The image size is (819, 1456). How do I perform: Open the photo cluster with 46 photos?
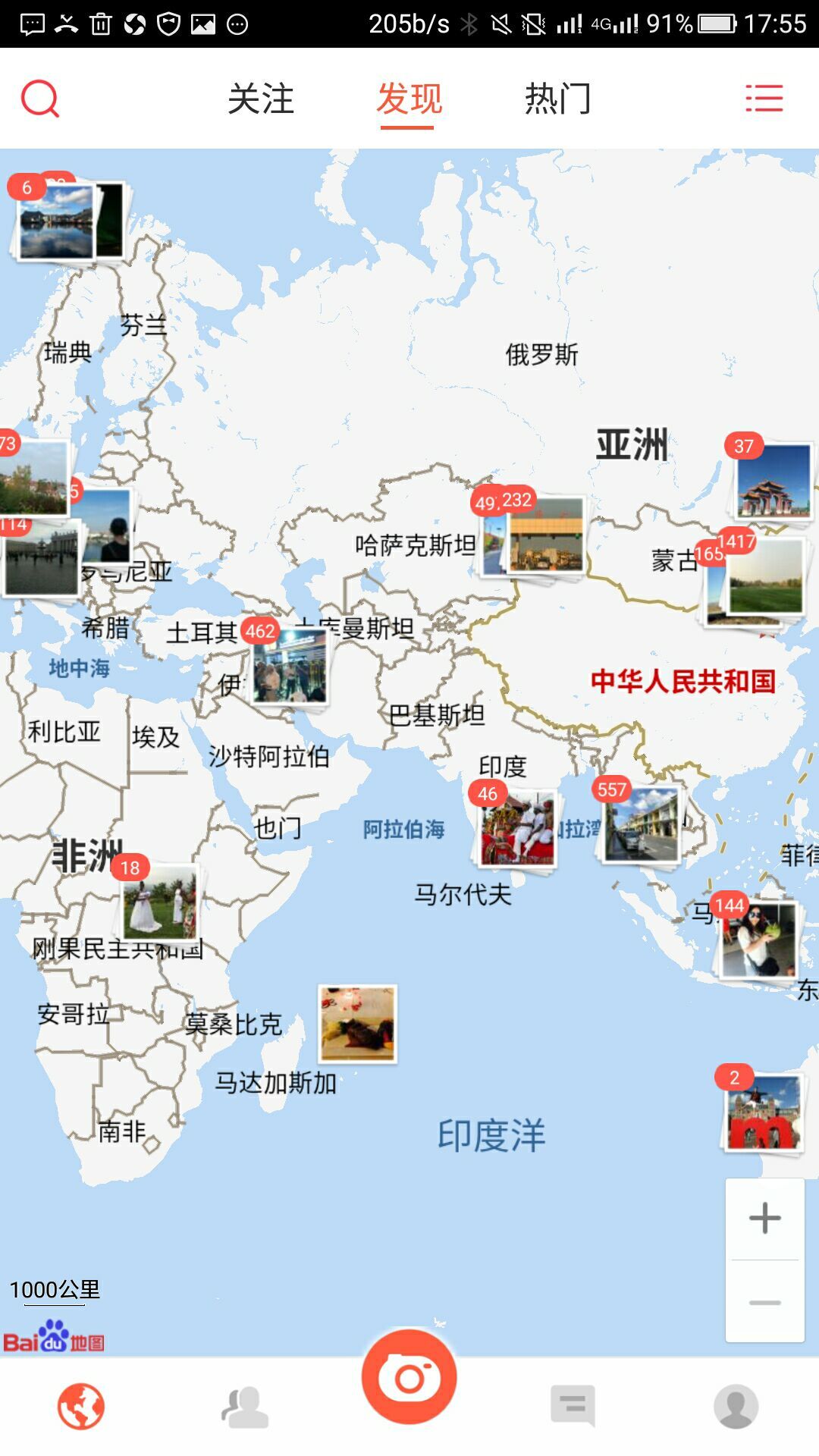pos(519,829)
